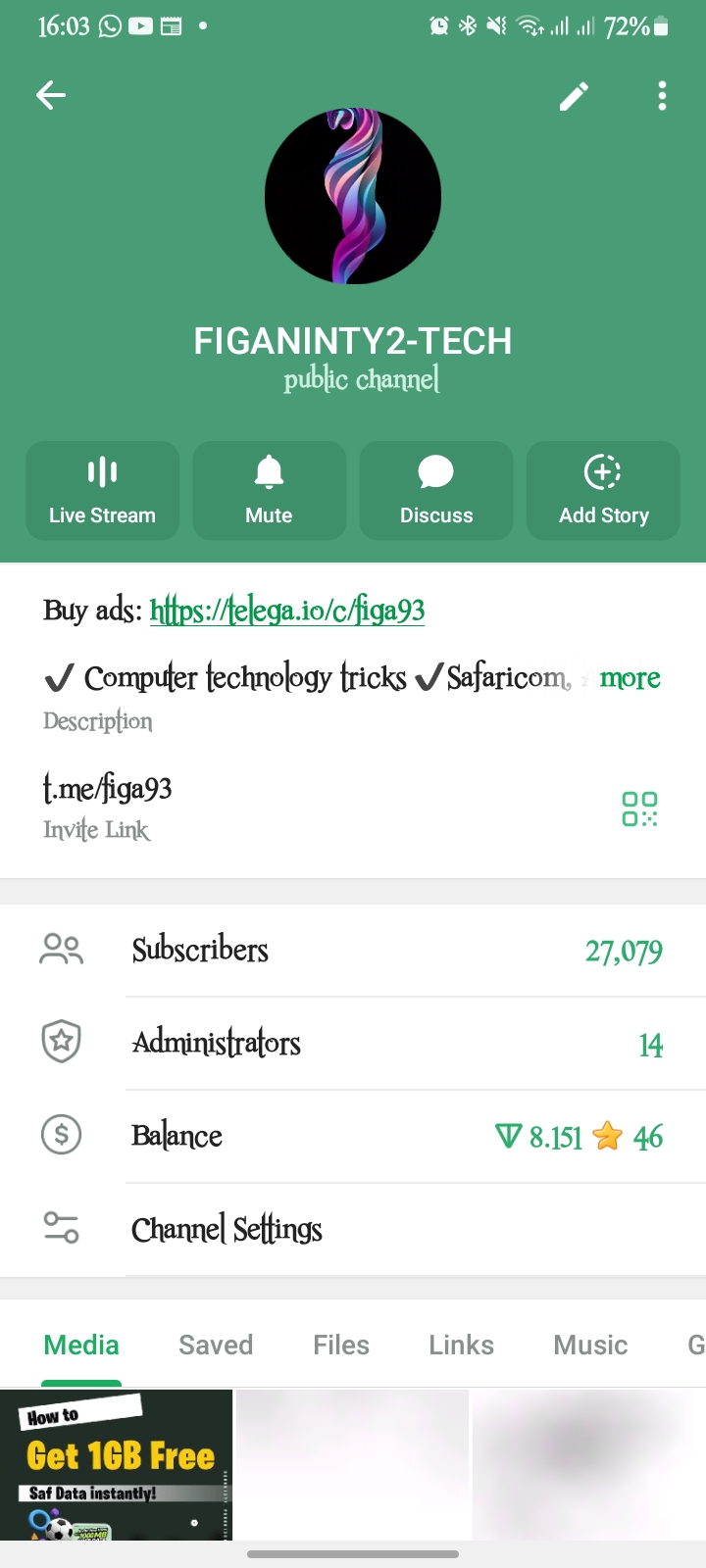
Task: Open the Administrators row
Action: pos(353,1043)
